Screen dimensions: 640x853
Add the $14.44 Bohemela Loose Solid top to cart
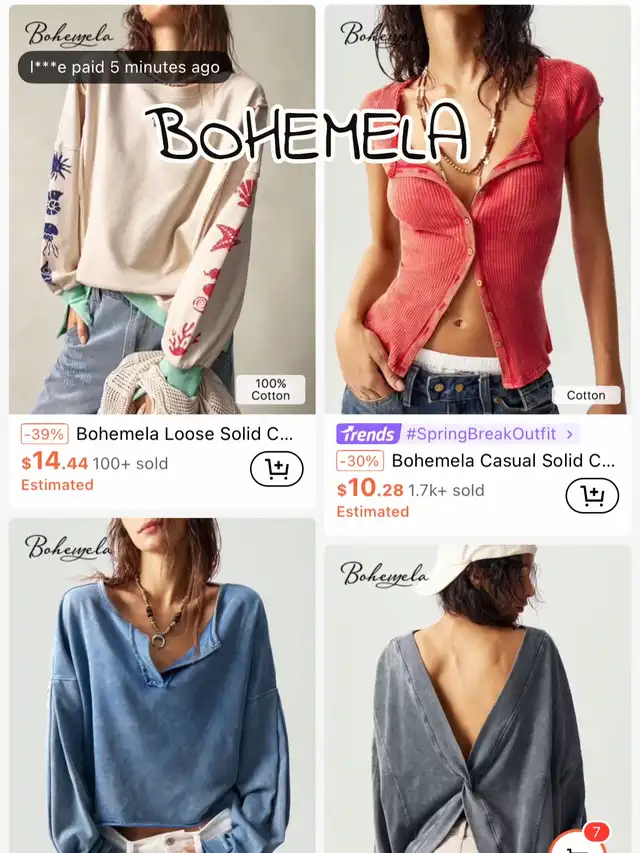pyautogui.click(x=276, y=468)
